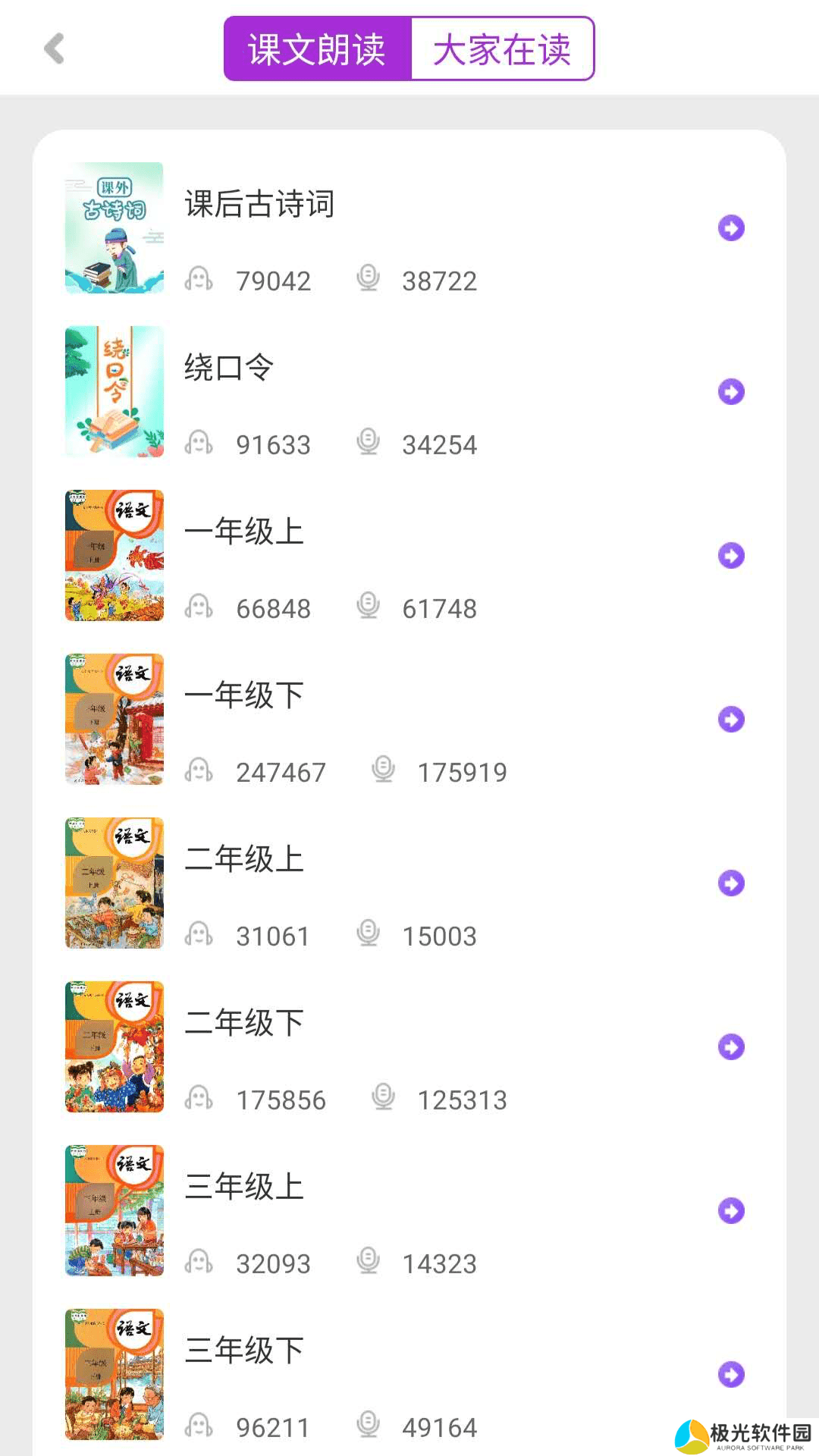Select the 课文朗读 tab
This screenshot has height=1456, width=819.
tap(317, 49)
